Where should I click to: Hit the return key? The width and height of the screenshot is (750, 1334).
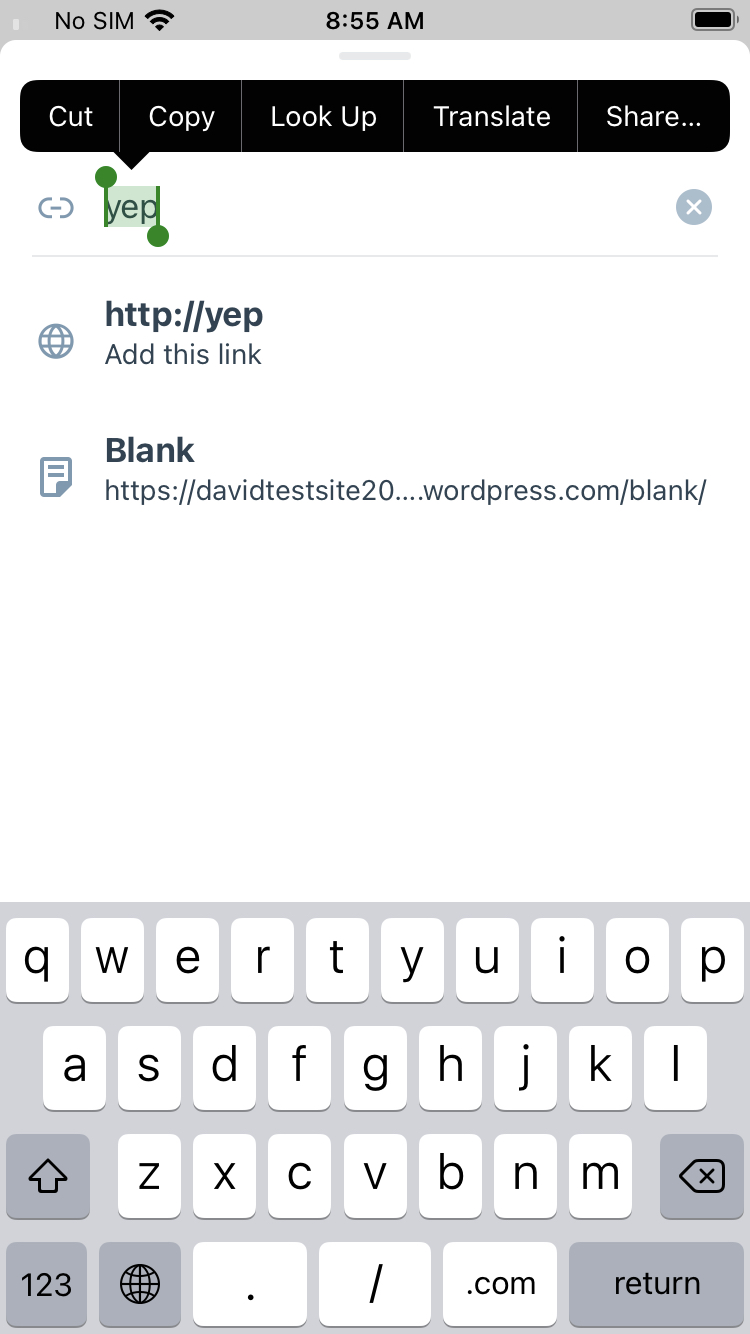656,1284
